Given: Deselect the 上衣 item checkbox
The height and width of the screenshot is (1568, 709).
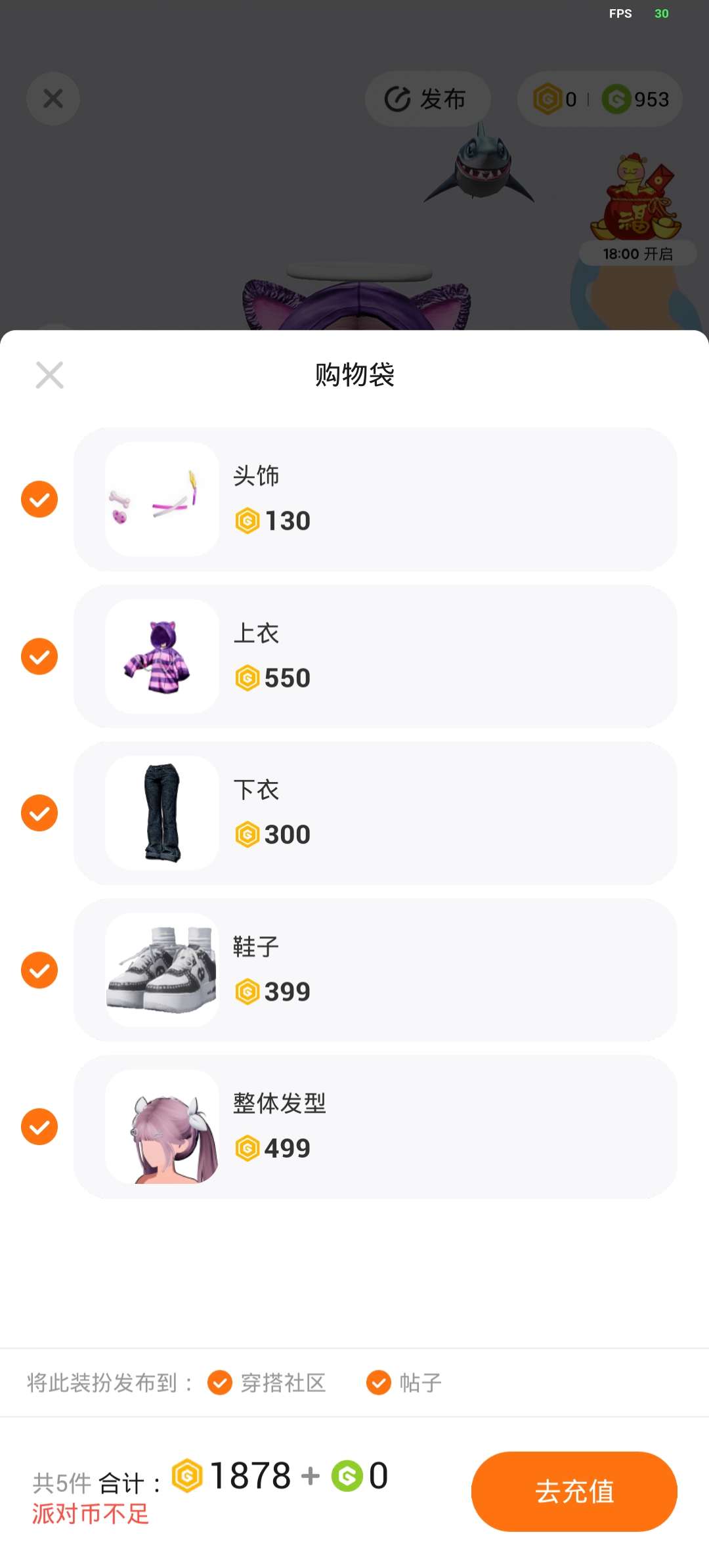Looking at the screenshot, I should click(x=39, y=656).
